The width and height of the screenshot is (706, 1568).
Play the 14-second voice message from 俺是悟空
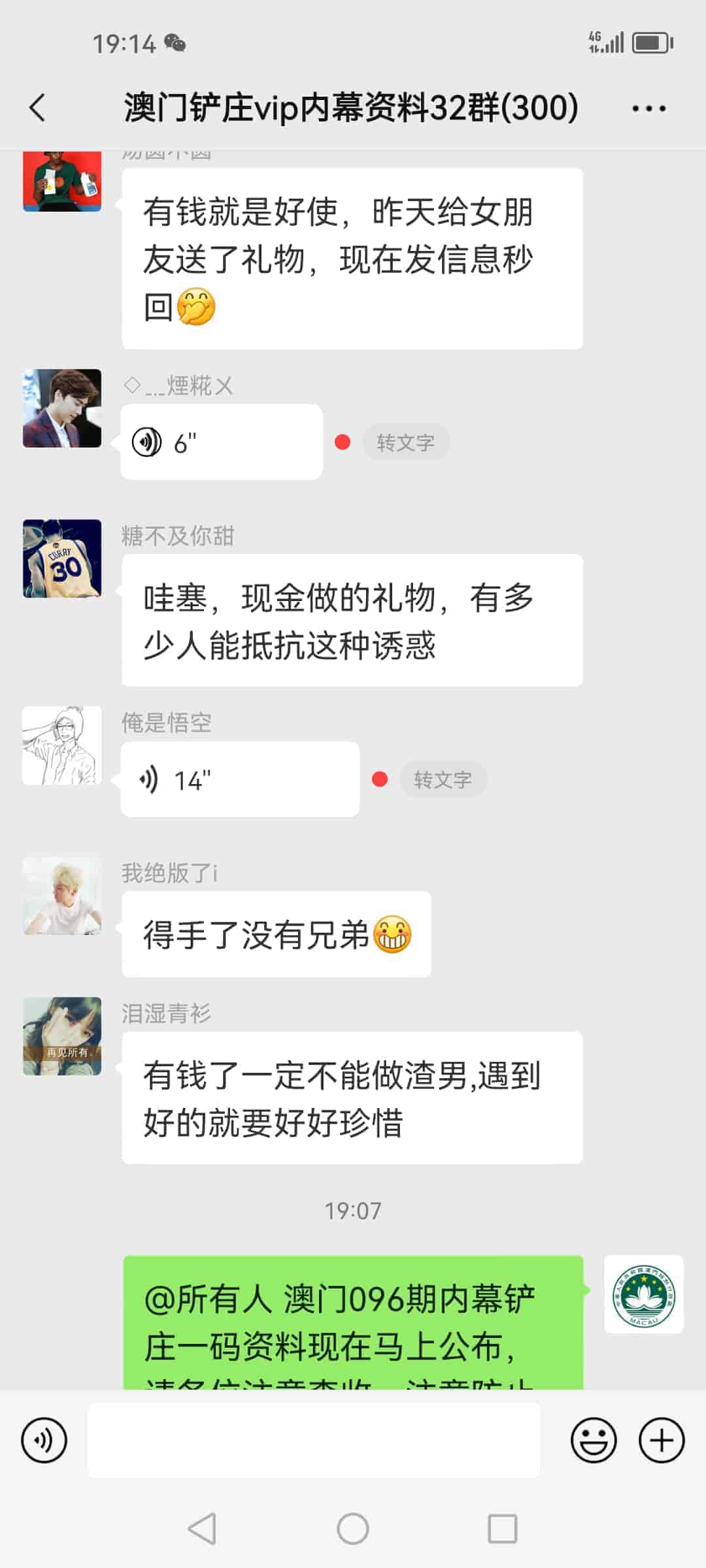pos(239,779)
